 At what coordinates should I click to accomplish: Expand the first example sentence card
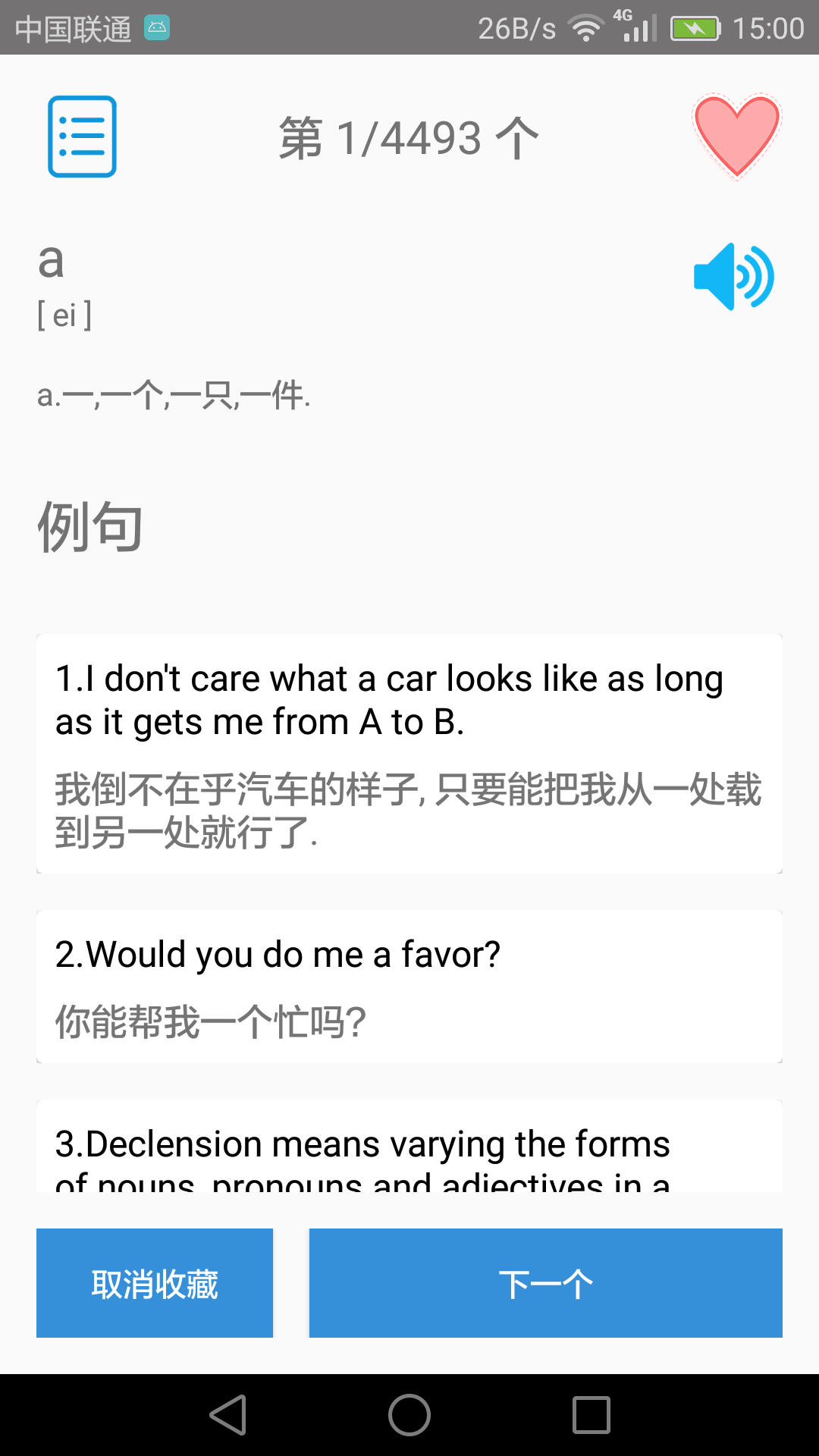click(x=409, y=751)
